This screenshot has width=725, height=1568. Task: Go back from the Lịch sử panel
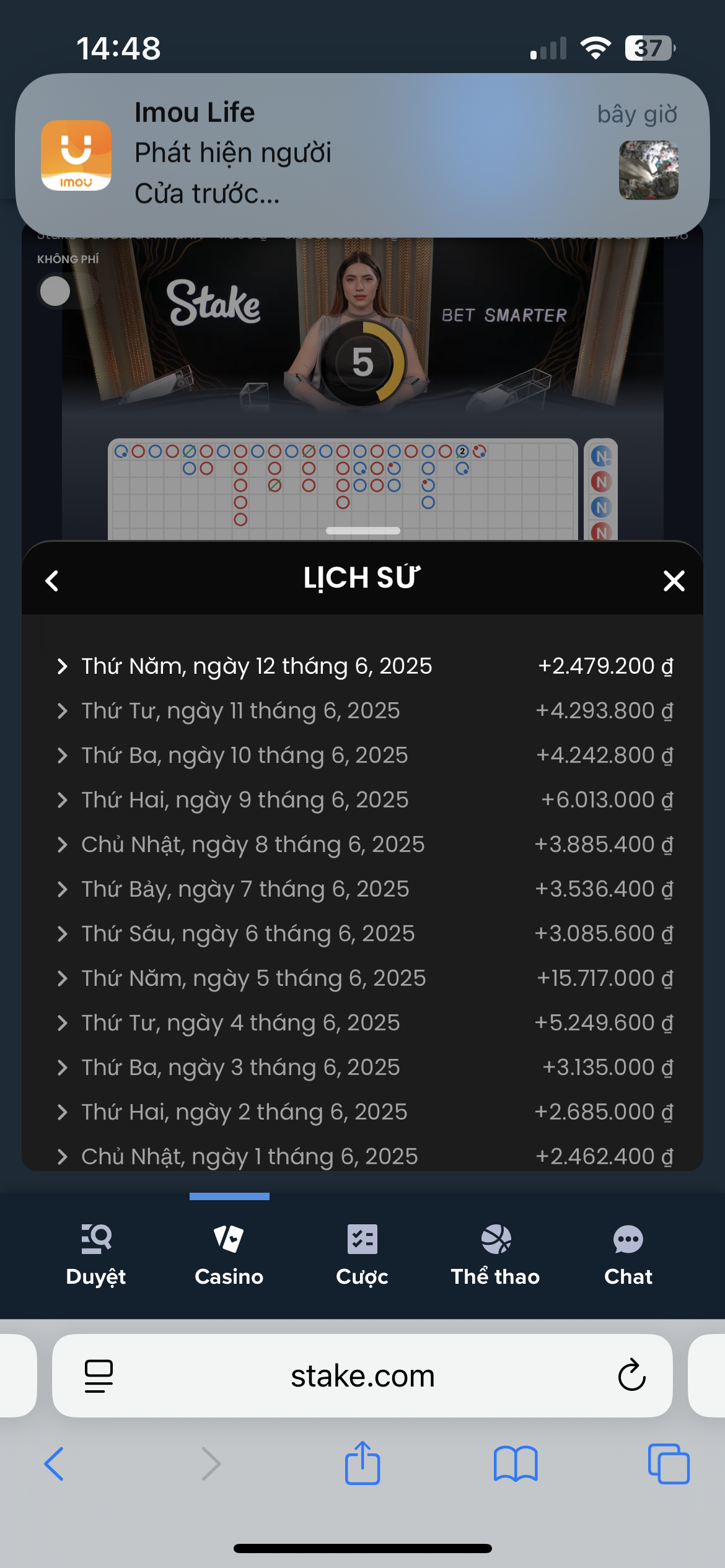(52, 581)
